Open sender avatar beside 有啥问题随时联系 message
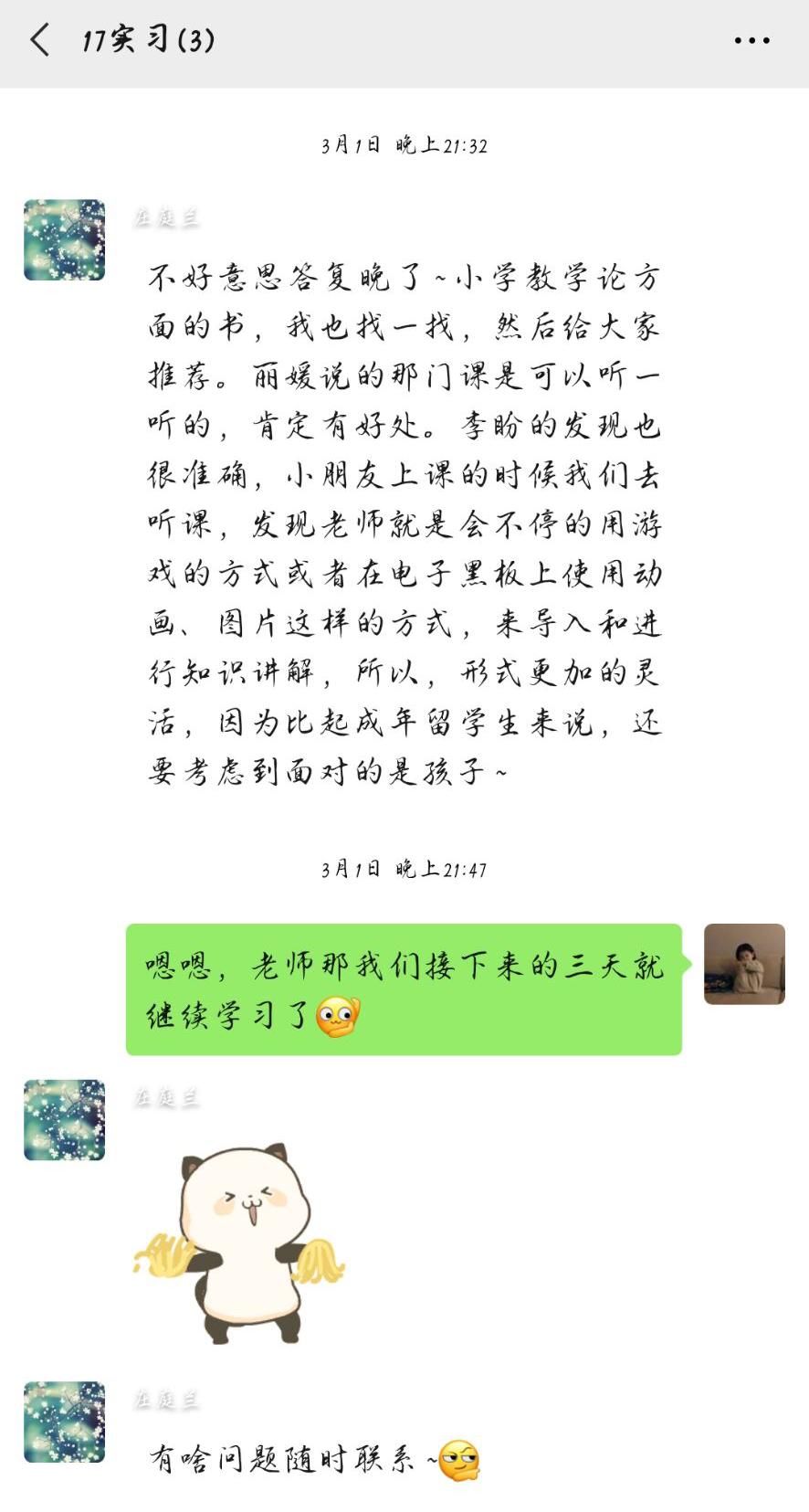The image size is (809, 1512). pyautogui.click(x=64, y=1422)
